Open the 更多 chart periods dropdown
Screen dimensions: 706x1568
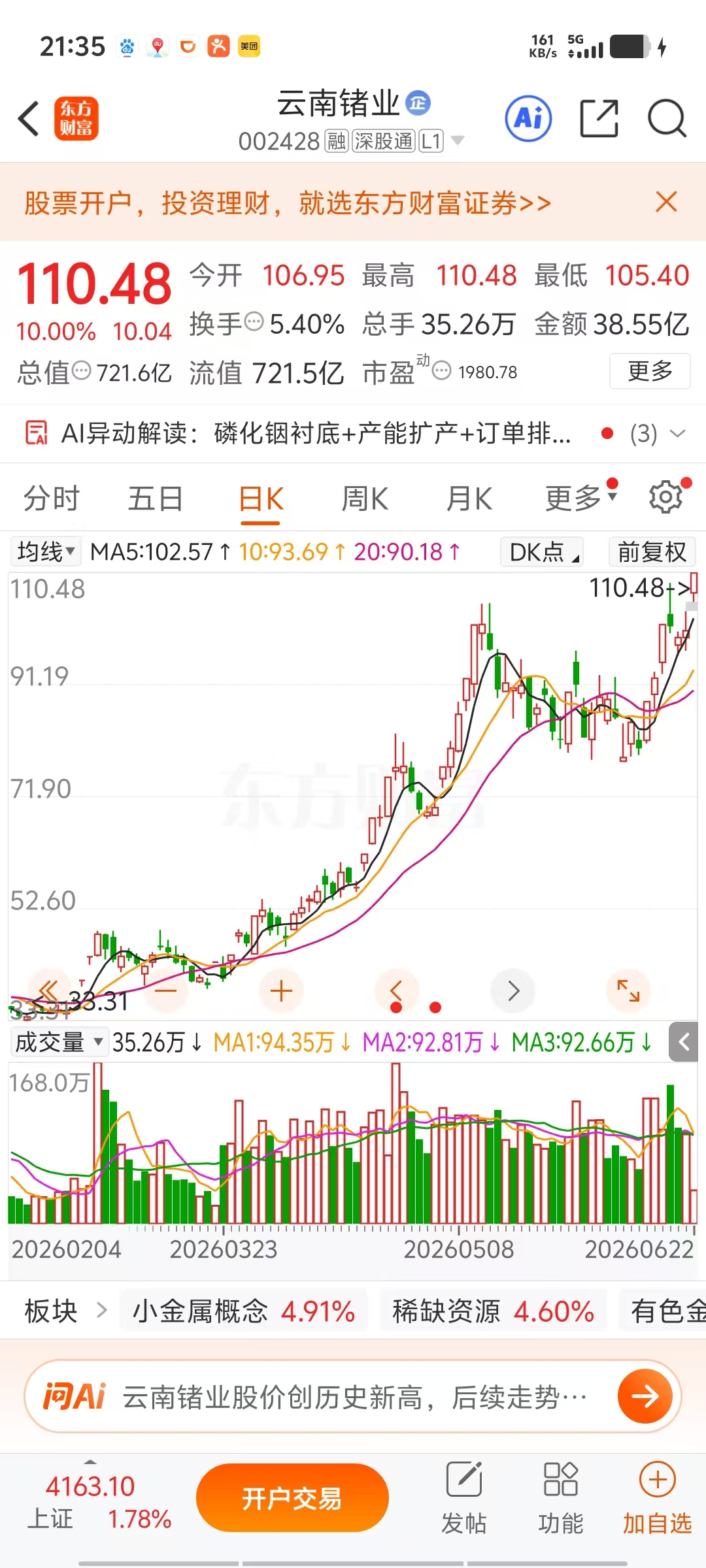pyautogui.click(x=580, y=499)
